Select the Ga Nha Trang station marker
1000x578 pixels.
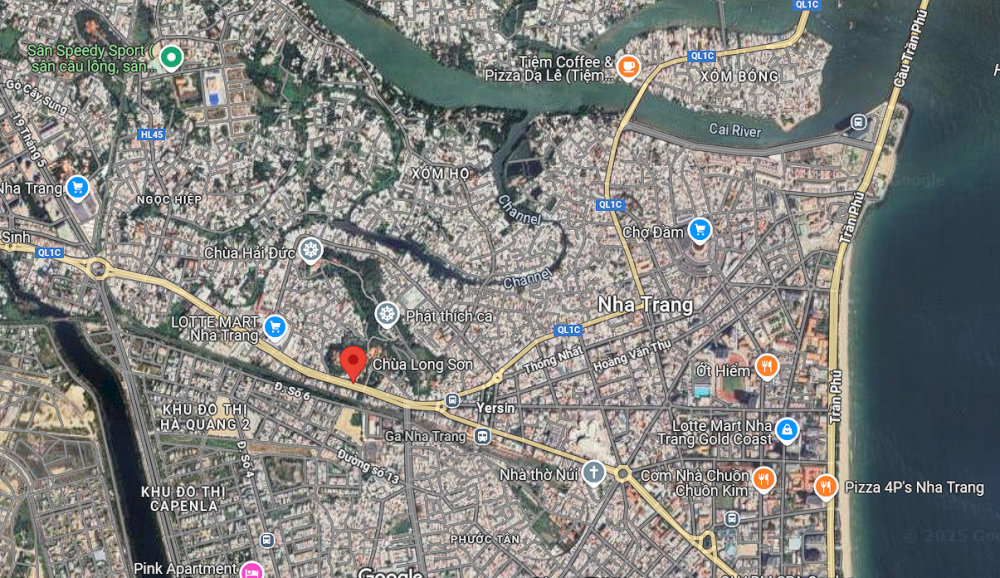482,436
